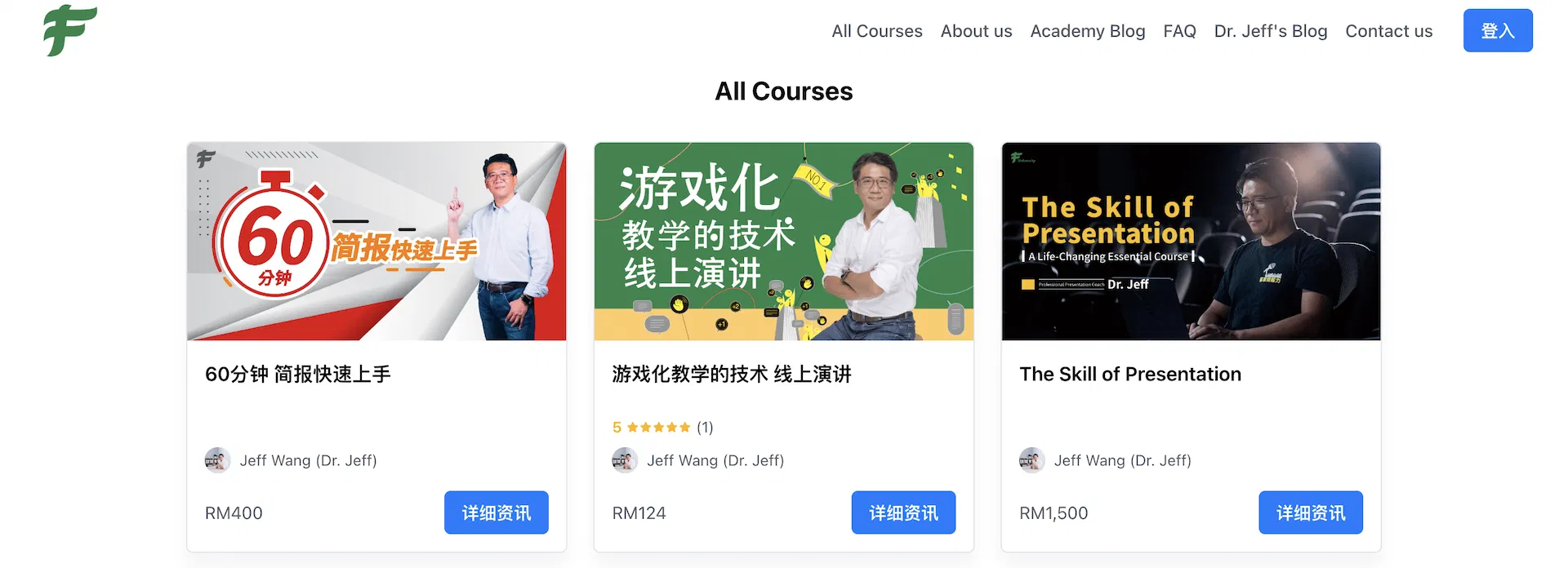This screenshot has height=568, width=1568.
Task: Tap the blue 登入 login button
Action: pyautogui.click(x=1497, y=31)
